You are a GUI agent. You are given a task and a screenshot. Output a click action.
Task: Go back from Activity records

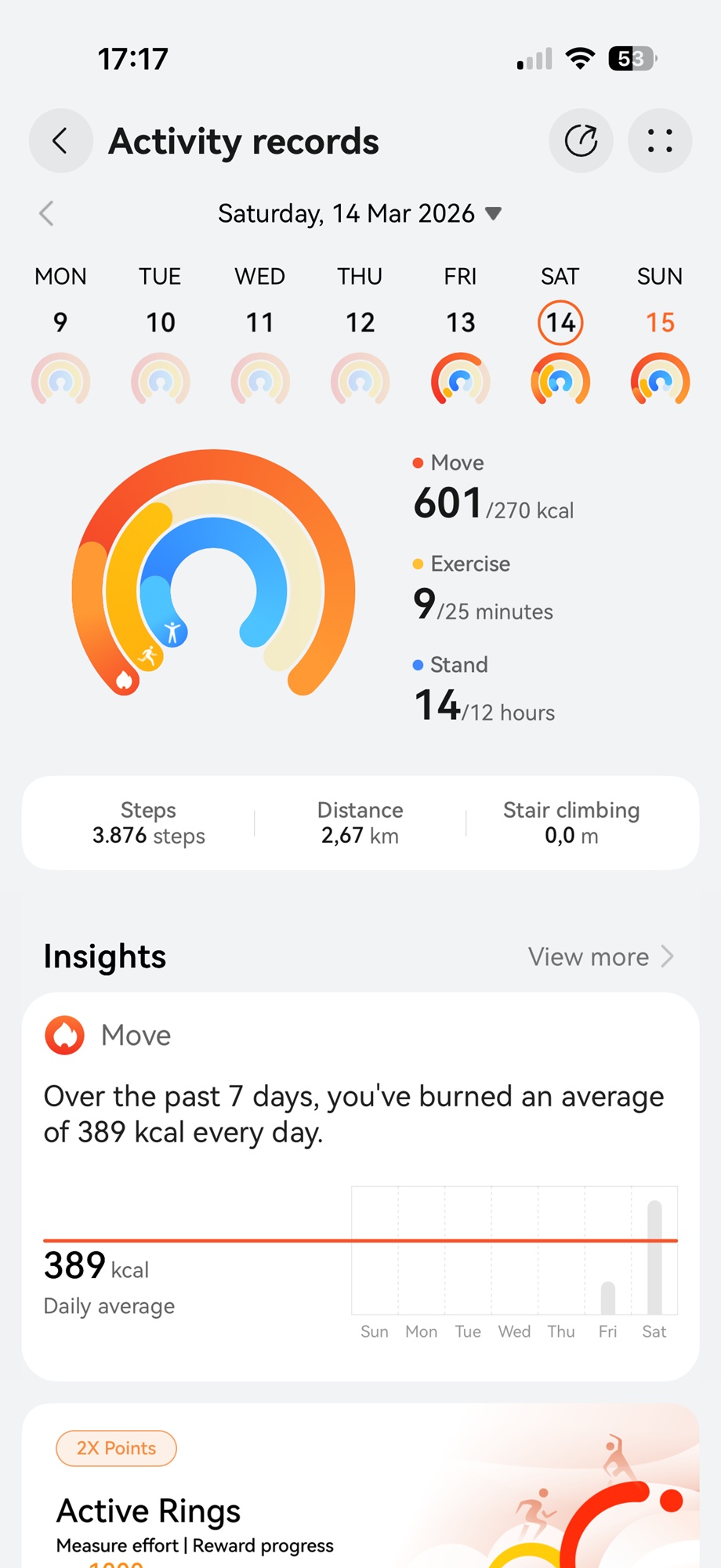click(60, 141)
